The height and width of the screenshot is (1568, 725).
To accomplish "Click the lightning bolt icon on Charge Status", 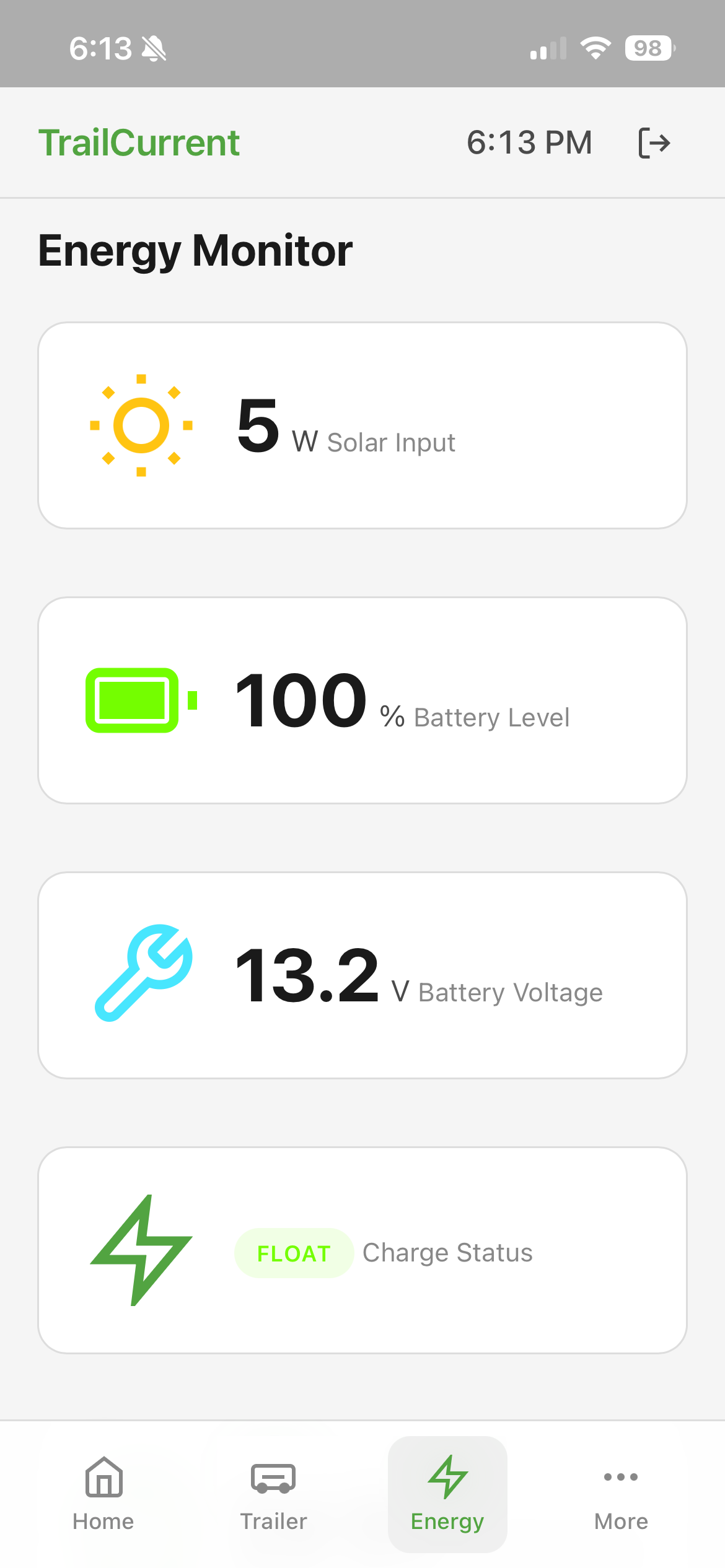I will click(142, 1252).
